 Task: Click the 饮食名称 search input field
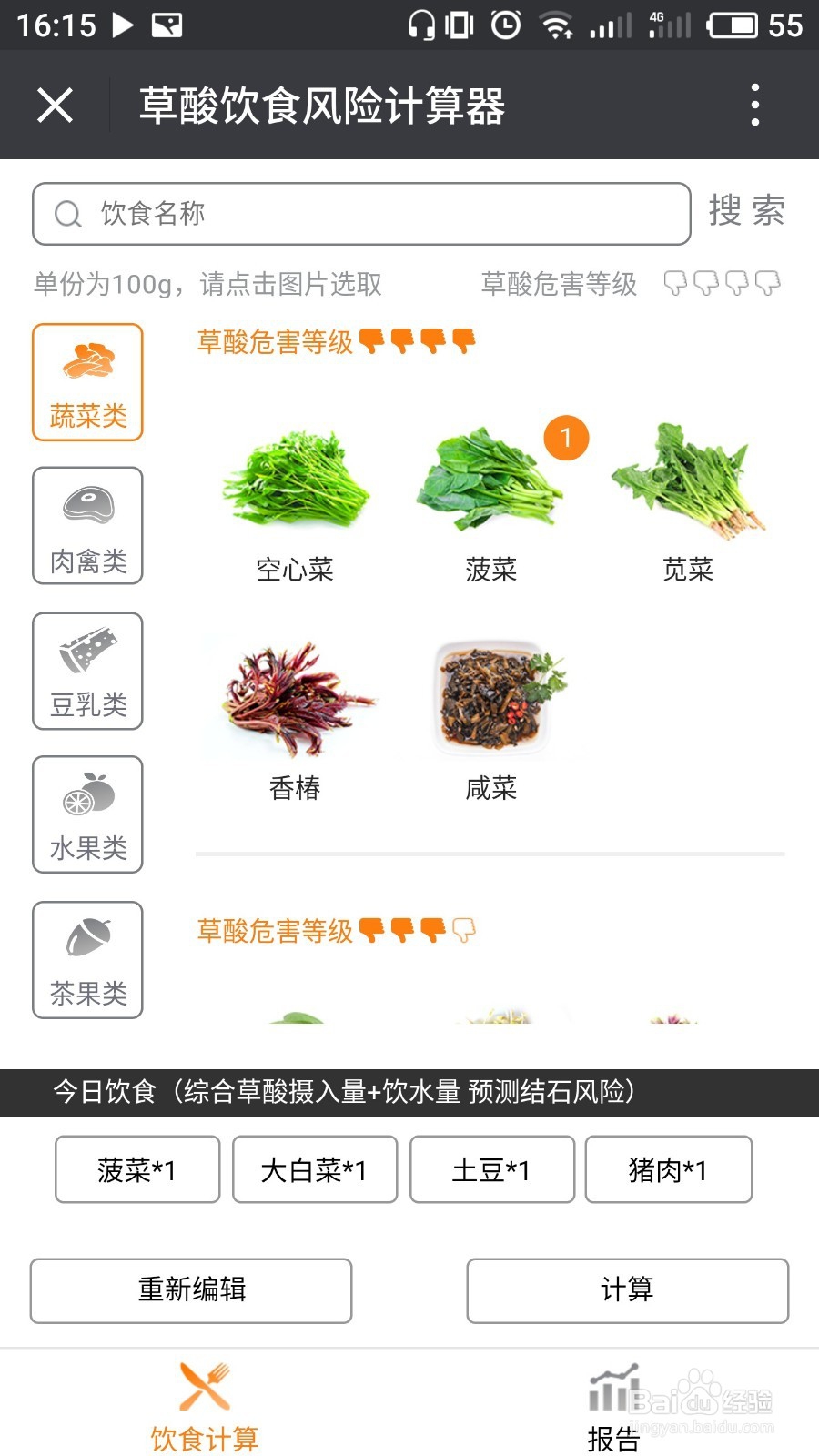(x=364, y=215)
